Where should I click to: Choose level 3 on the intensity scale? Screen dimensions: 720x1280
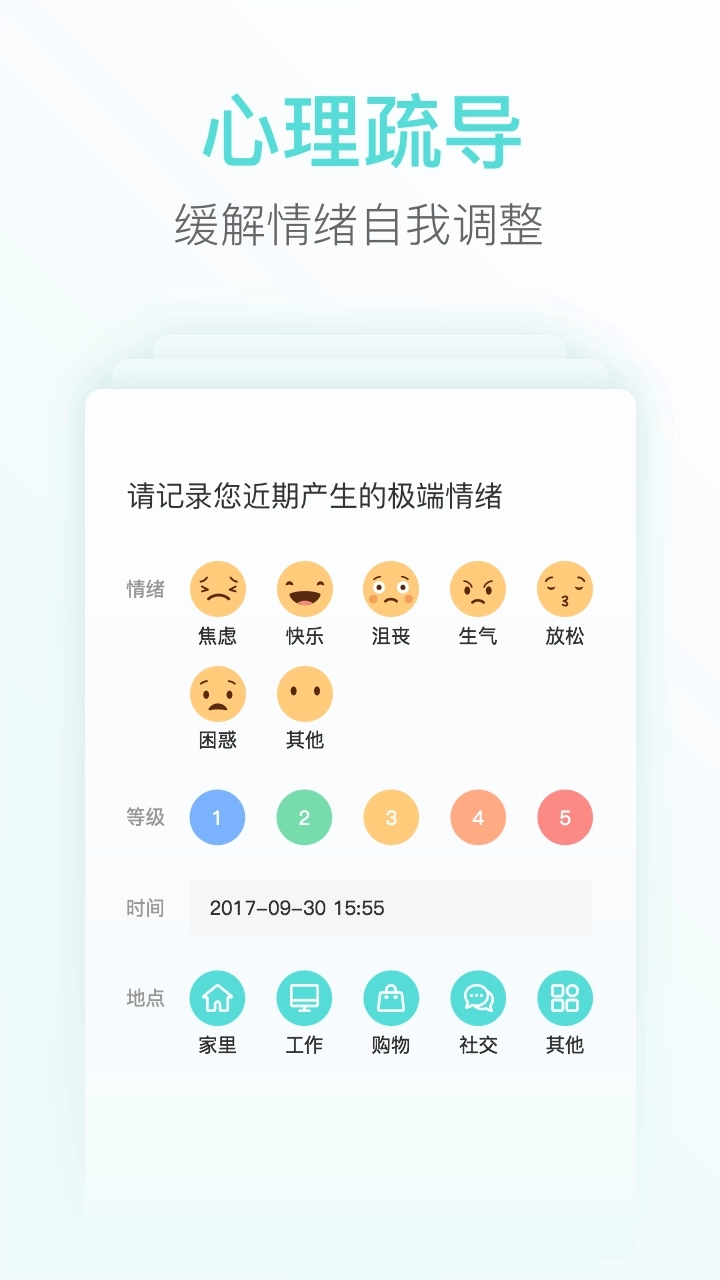(x=391, y=817)
